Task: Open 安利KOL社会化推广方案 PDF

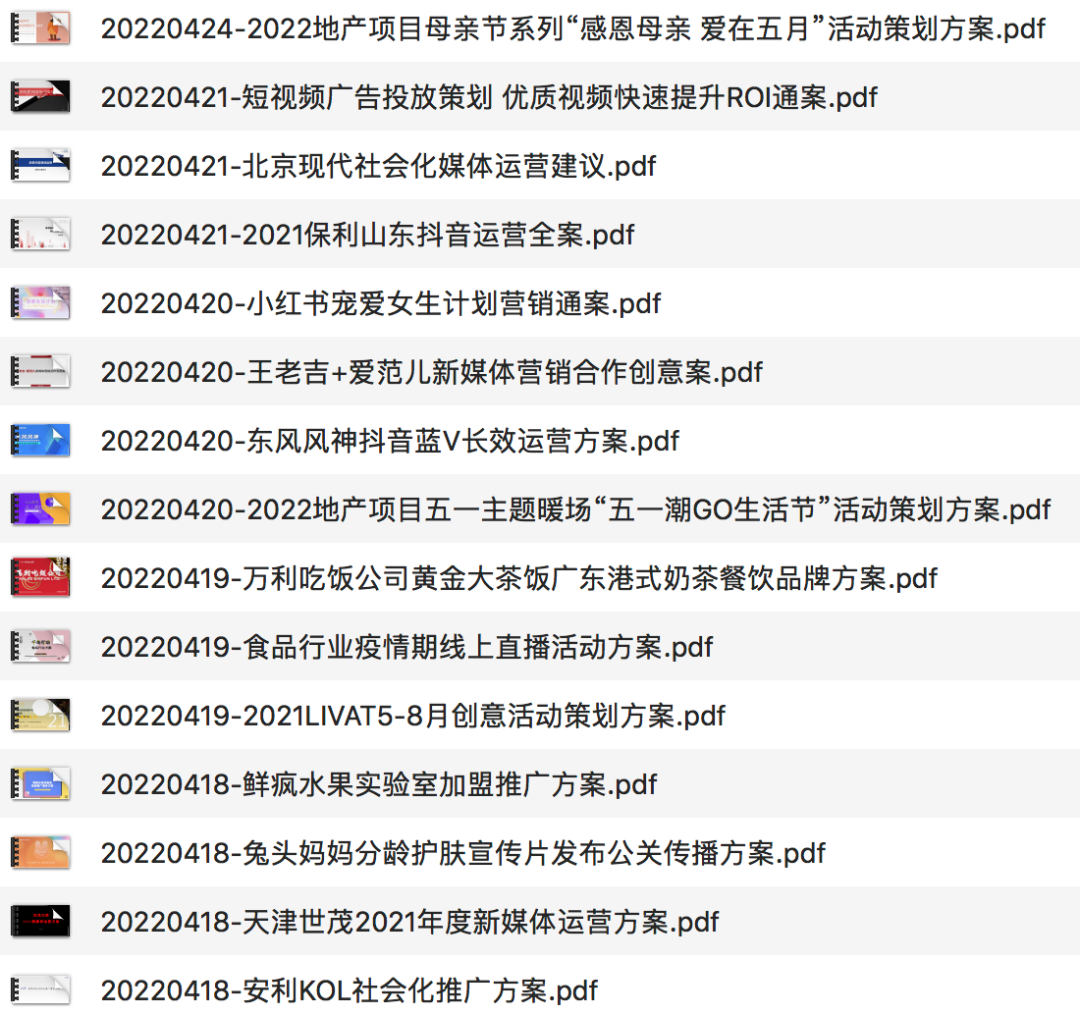Action: coord(349,991)
